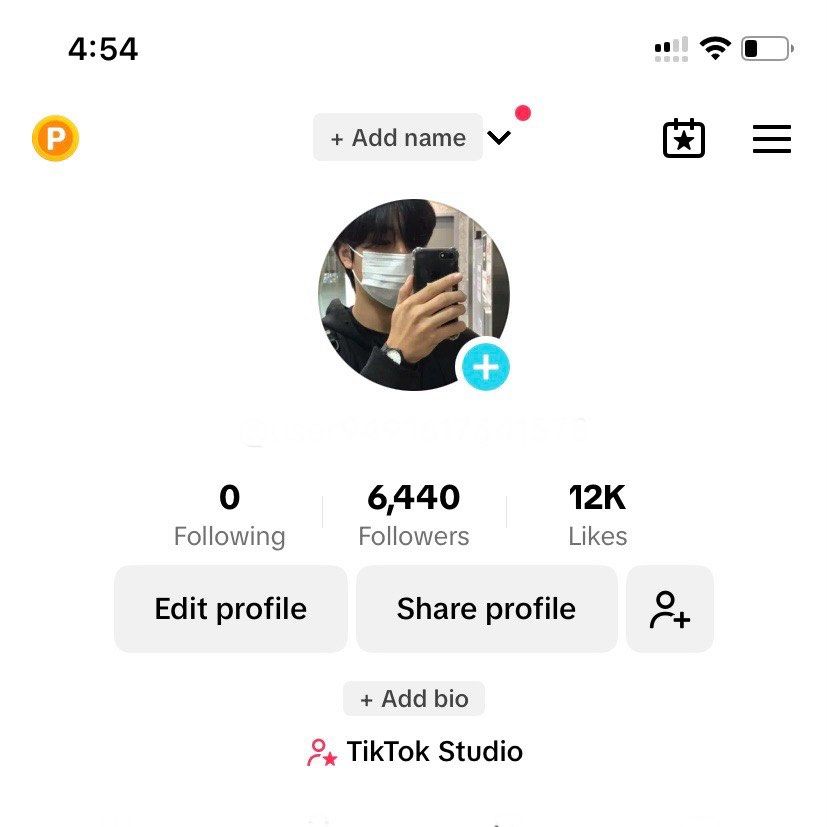Open the starred calendar icon
The width and height of the screenshot is (827, 827).
[x=684, y=139]
